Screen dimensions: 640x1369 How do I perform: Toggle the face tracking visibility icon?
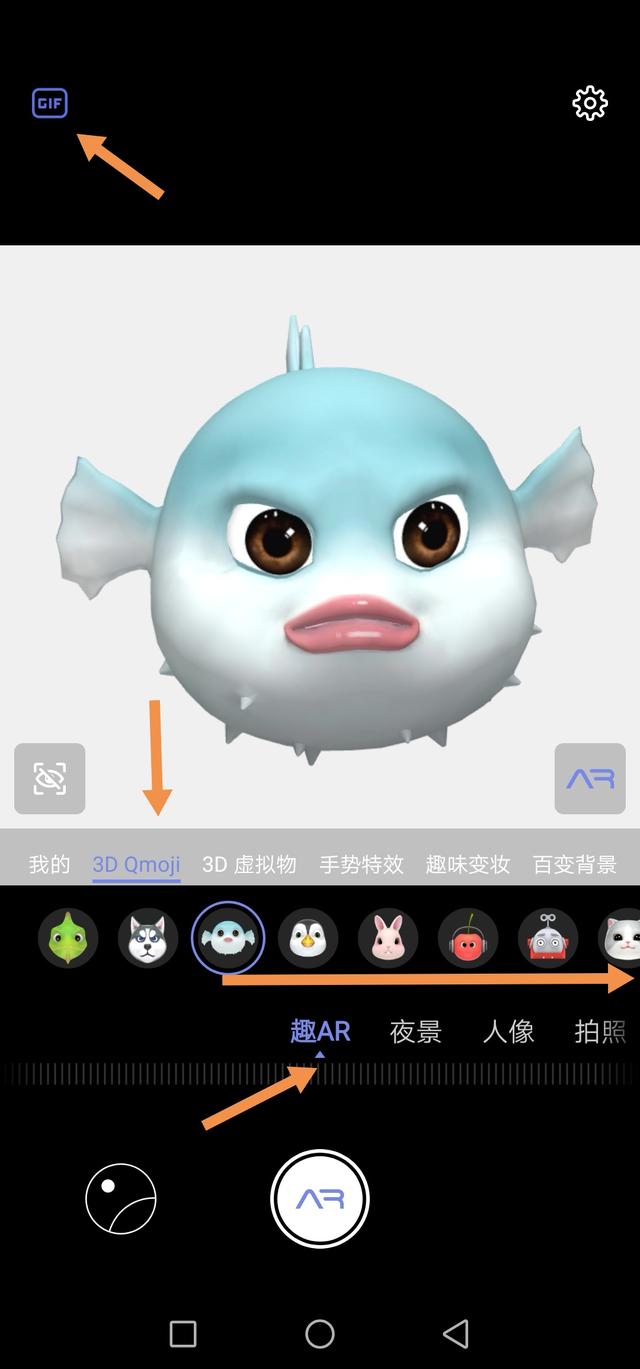pos(50,778)
